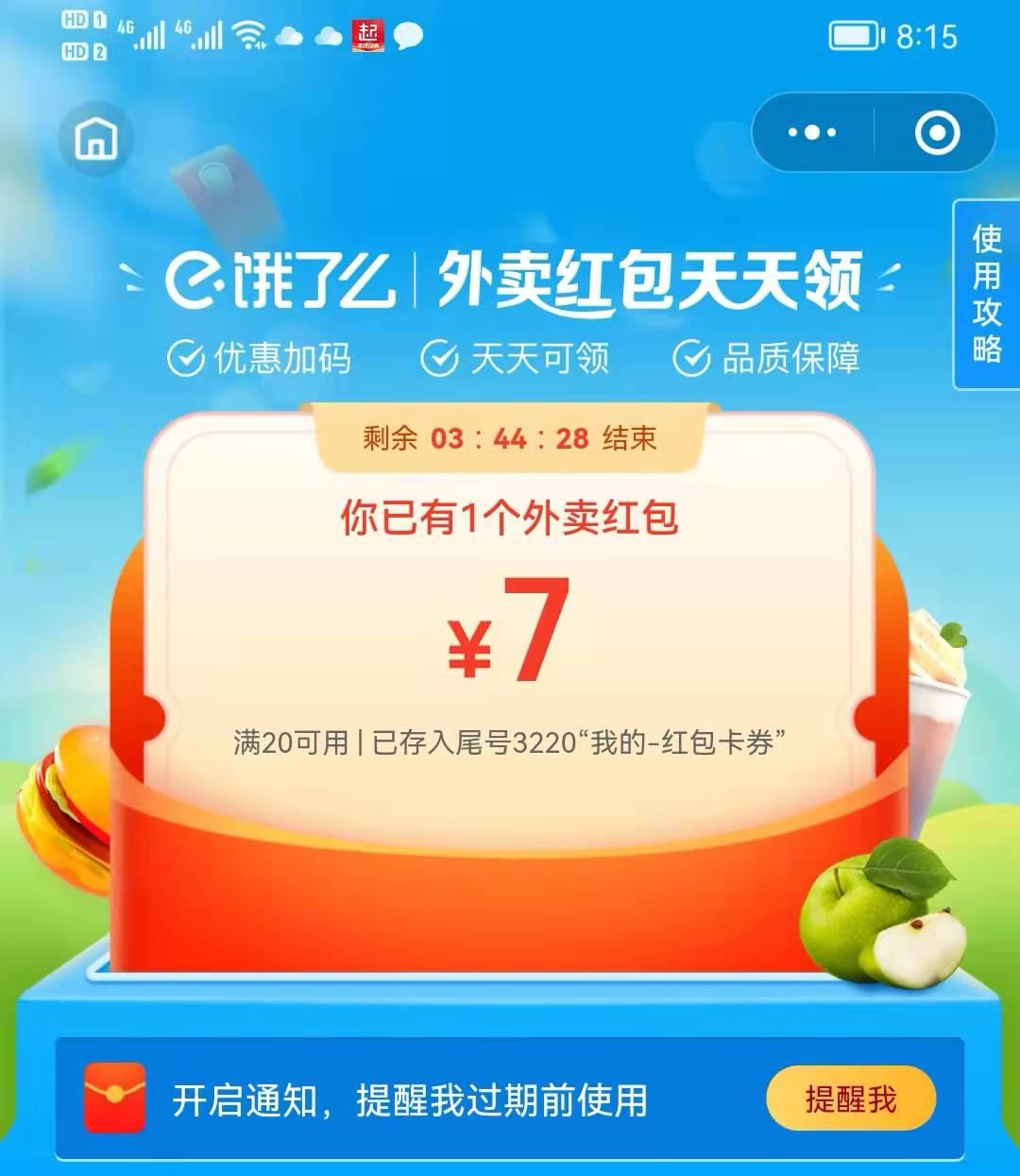Close the mini program via the circle button
This screenshot has height=1176, width=1020.
tap(936, 133)
